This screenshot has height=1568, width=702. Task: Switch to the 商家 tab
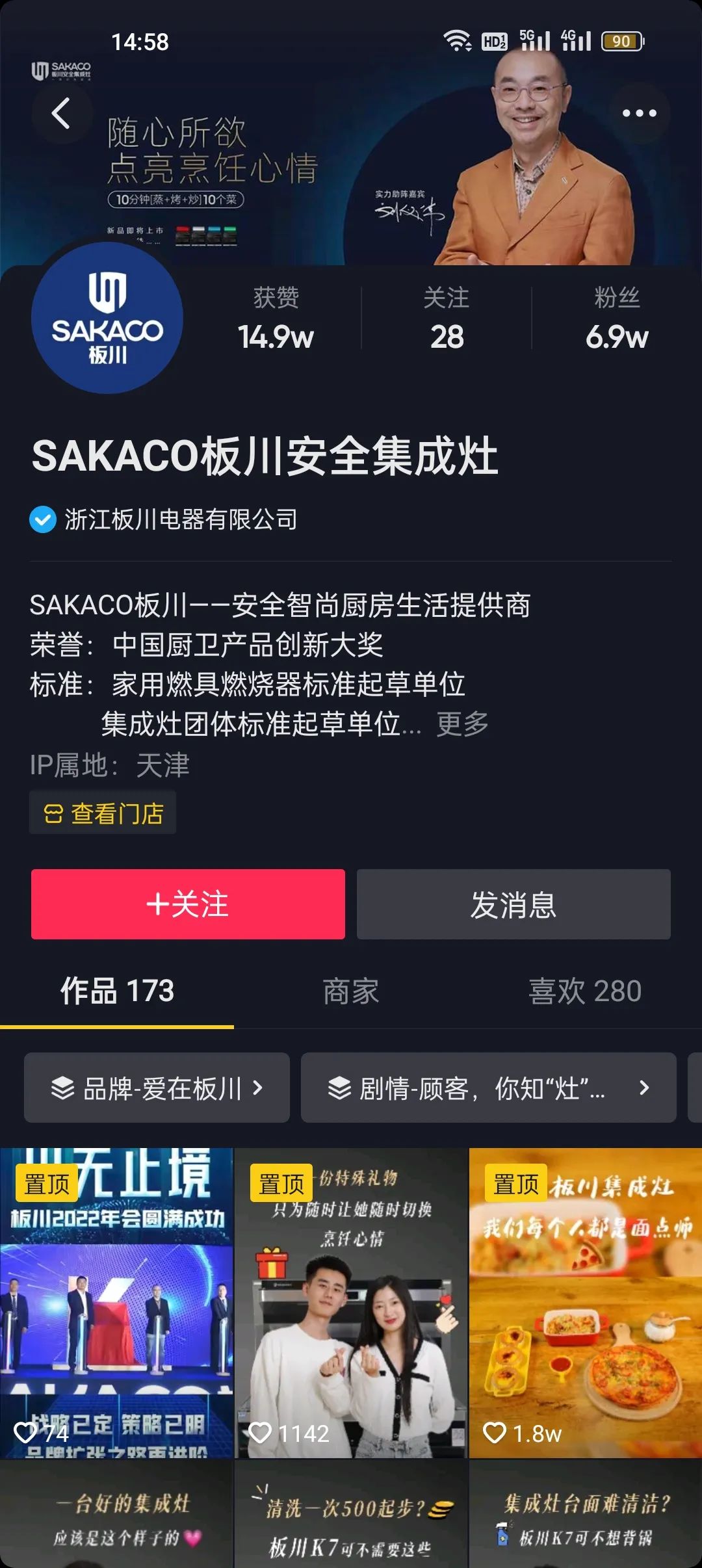coord(351,991)
